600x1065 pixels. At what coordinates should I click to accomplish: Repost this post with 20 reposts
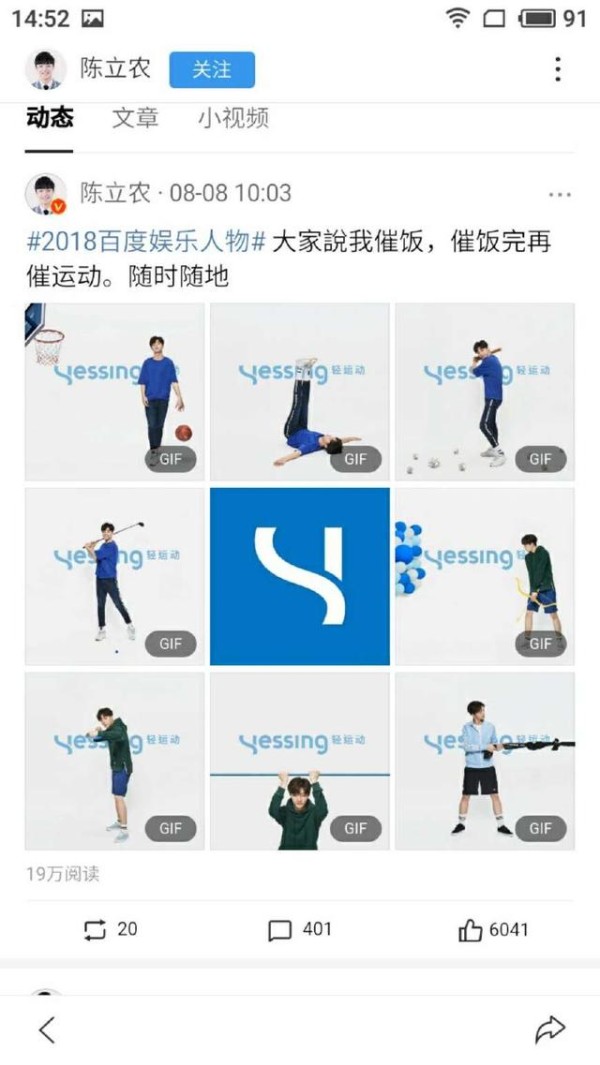109,930
